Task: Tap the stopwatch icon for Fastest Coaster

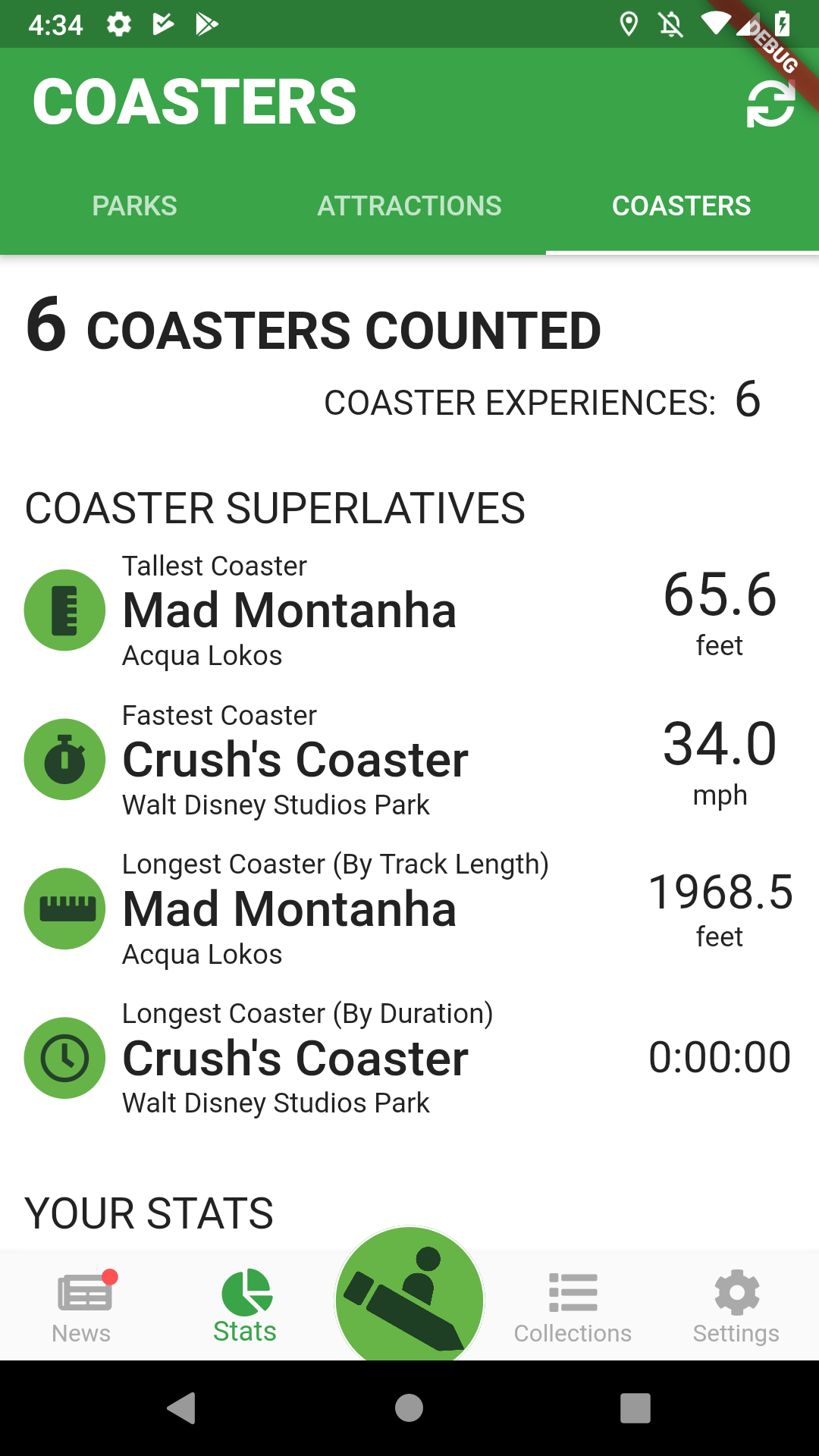Action: click(64, 759)
